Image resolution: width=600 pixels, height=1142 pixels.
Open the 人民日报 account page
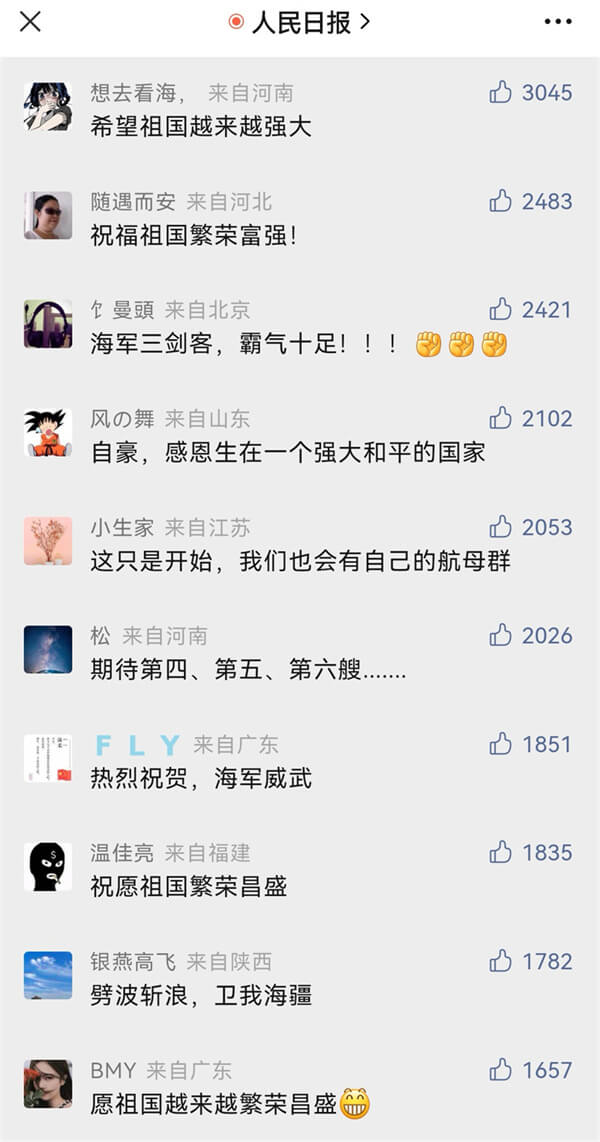[x=300, y=21]
